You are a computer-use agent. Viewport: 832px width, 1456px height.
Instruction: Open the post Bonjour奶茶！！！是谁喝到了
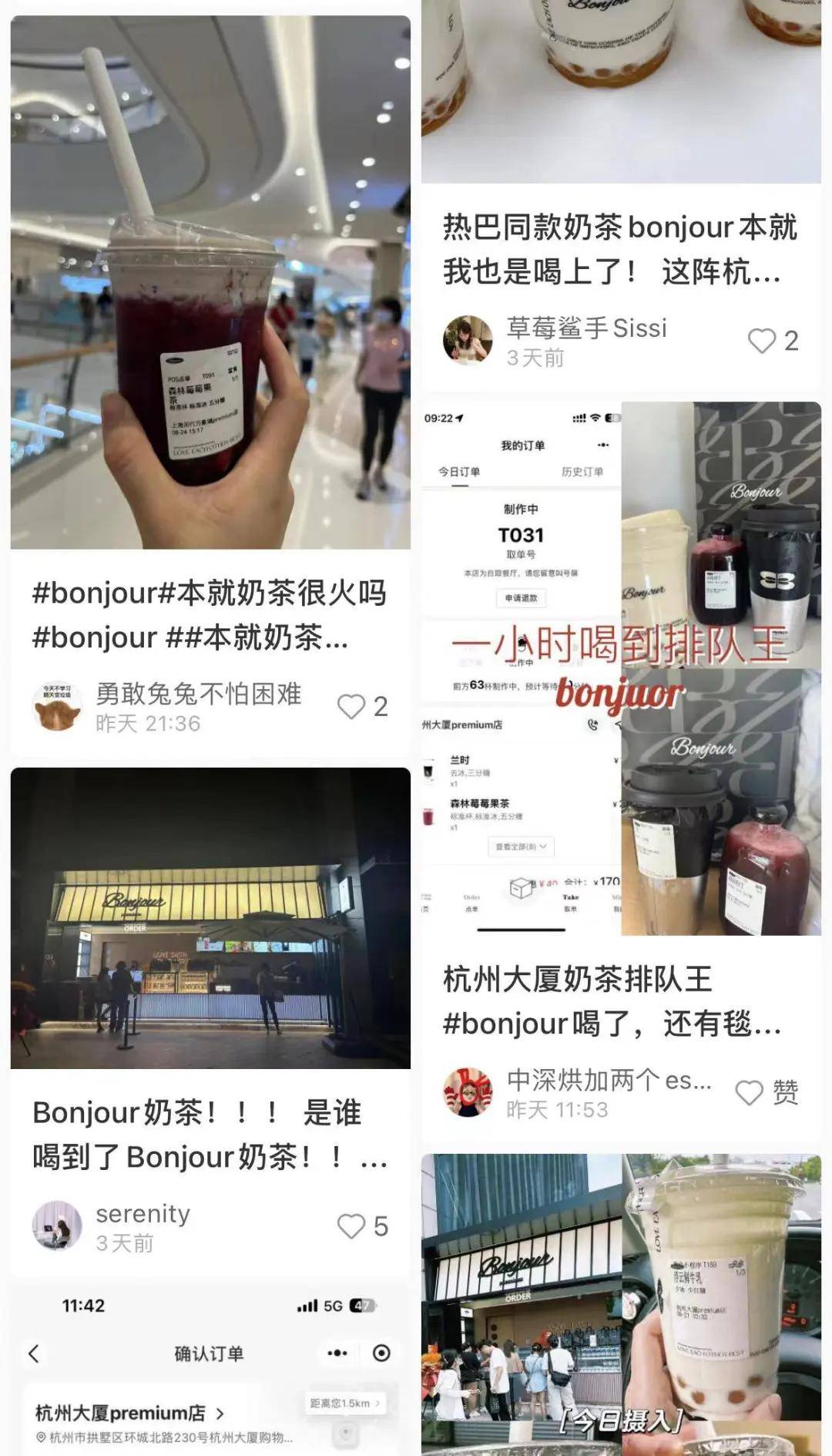pos(209,1134)
